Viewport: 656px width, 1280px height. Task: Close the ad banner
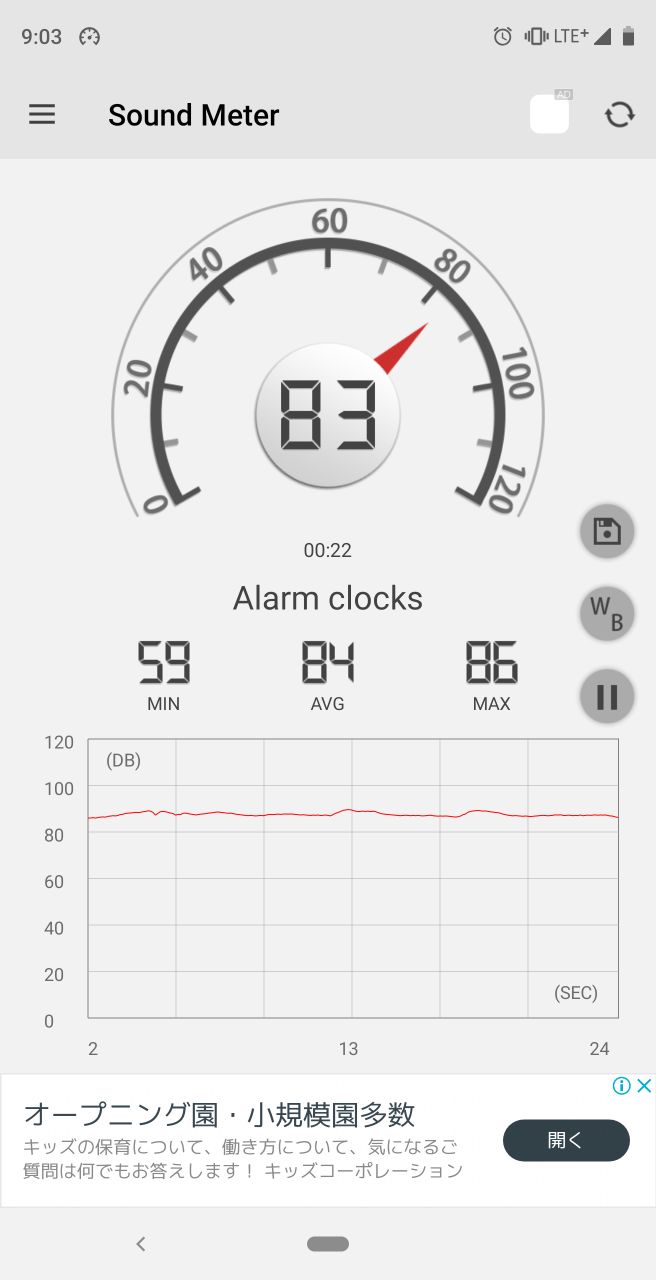pyautogui.click(x=644, y=1086)
